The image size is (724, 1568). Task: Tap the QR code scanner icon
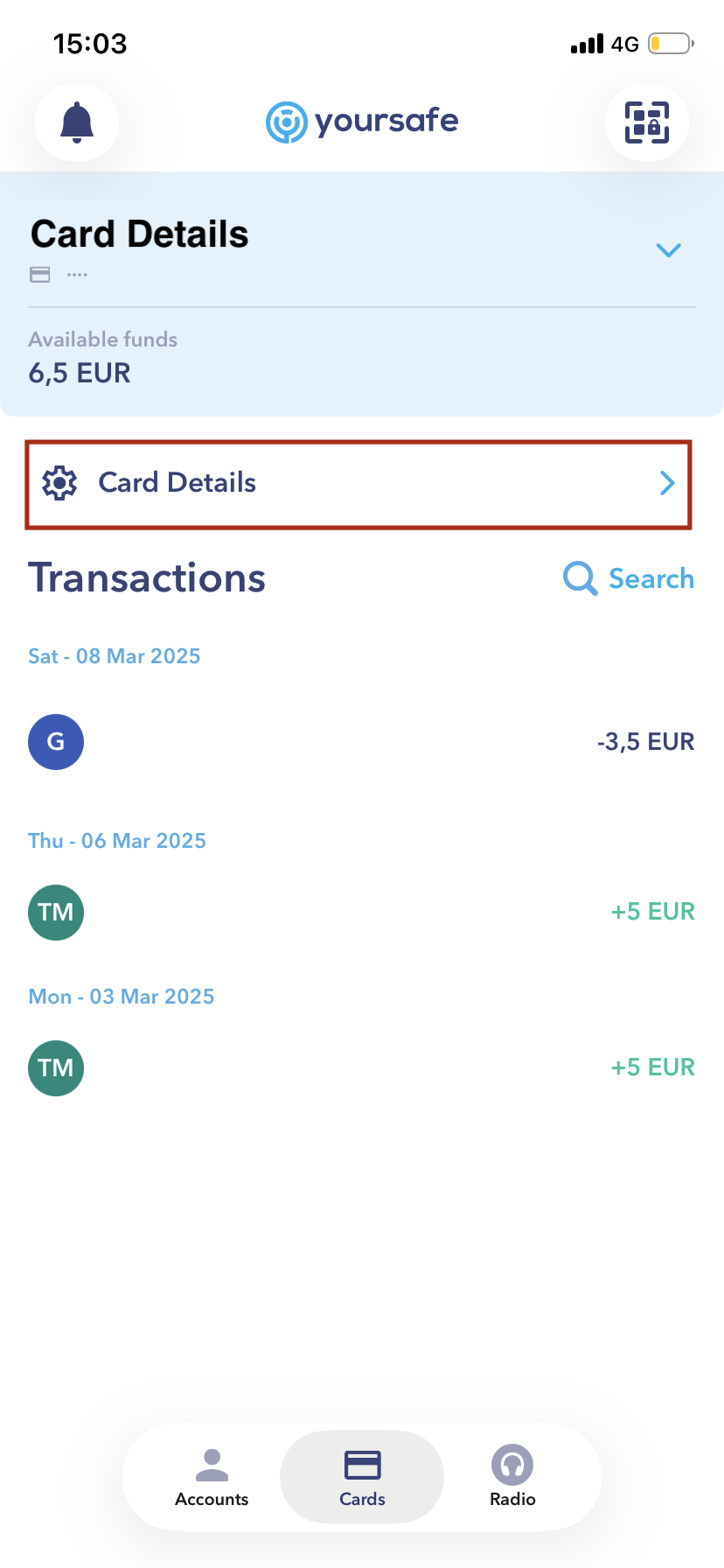(647, 122)
